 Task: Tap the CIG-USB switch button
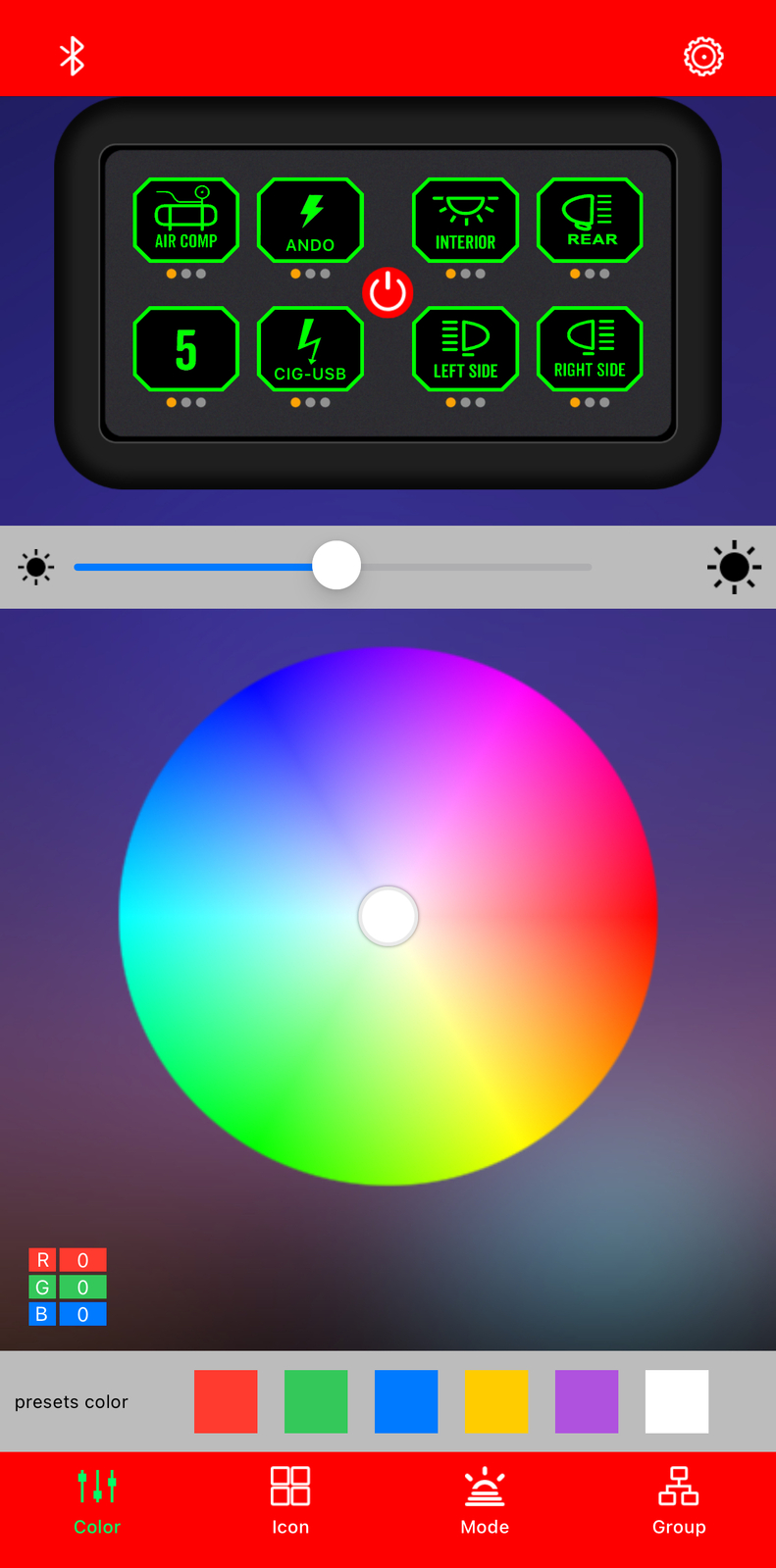[310, 349]
